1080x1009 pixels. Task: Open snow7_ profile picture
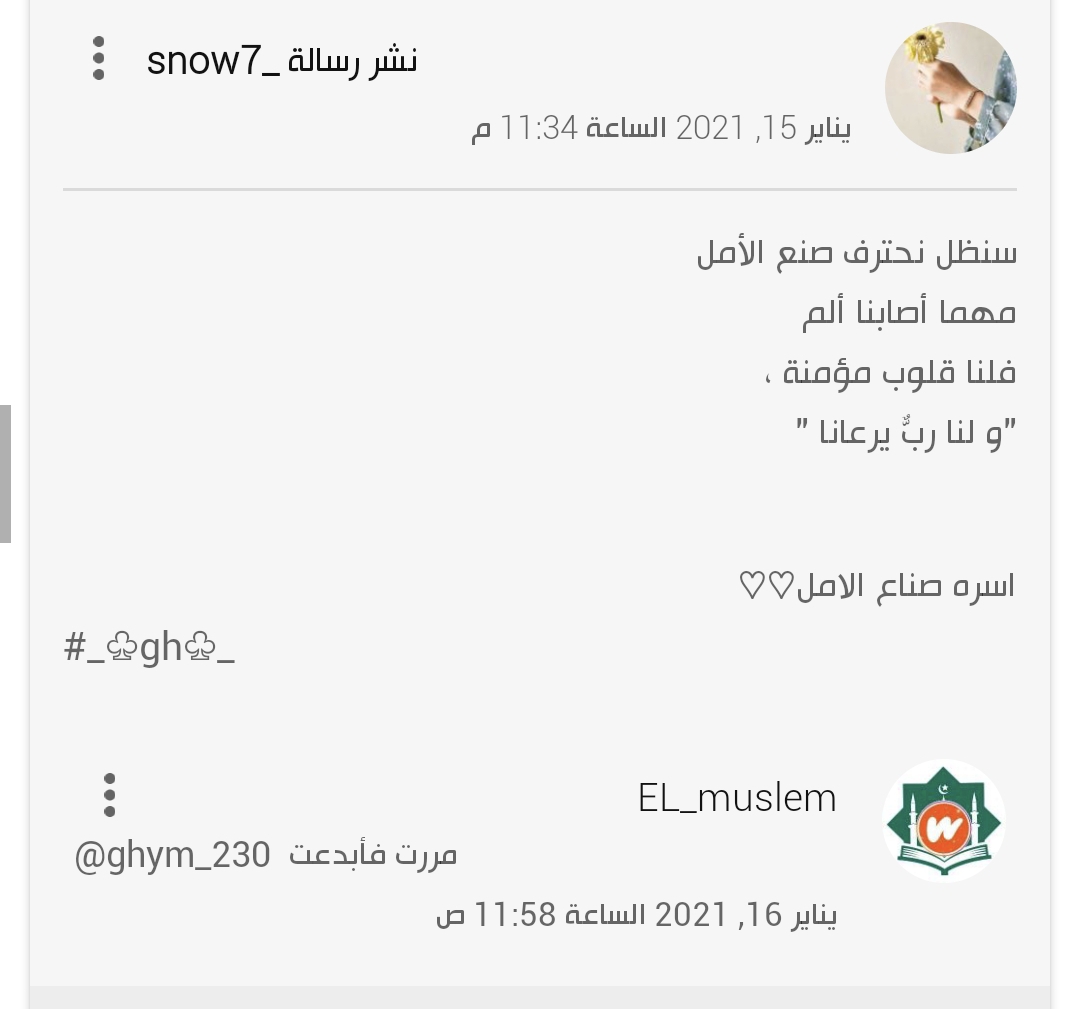pos(951,88)
